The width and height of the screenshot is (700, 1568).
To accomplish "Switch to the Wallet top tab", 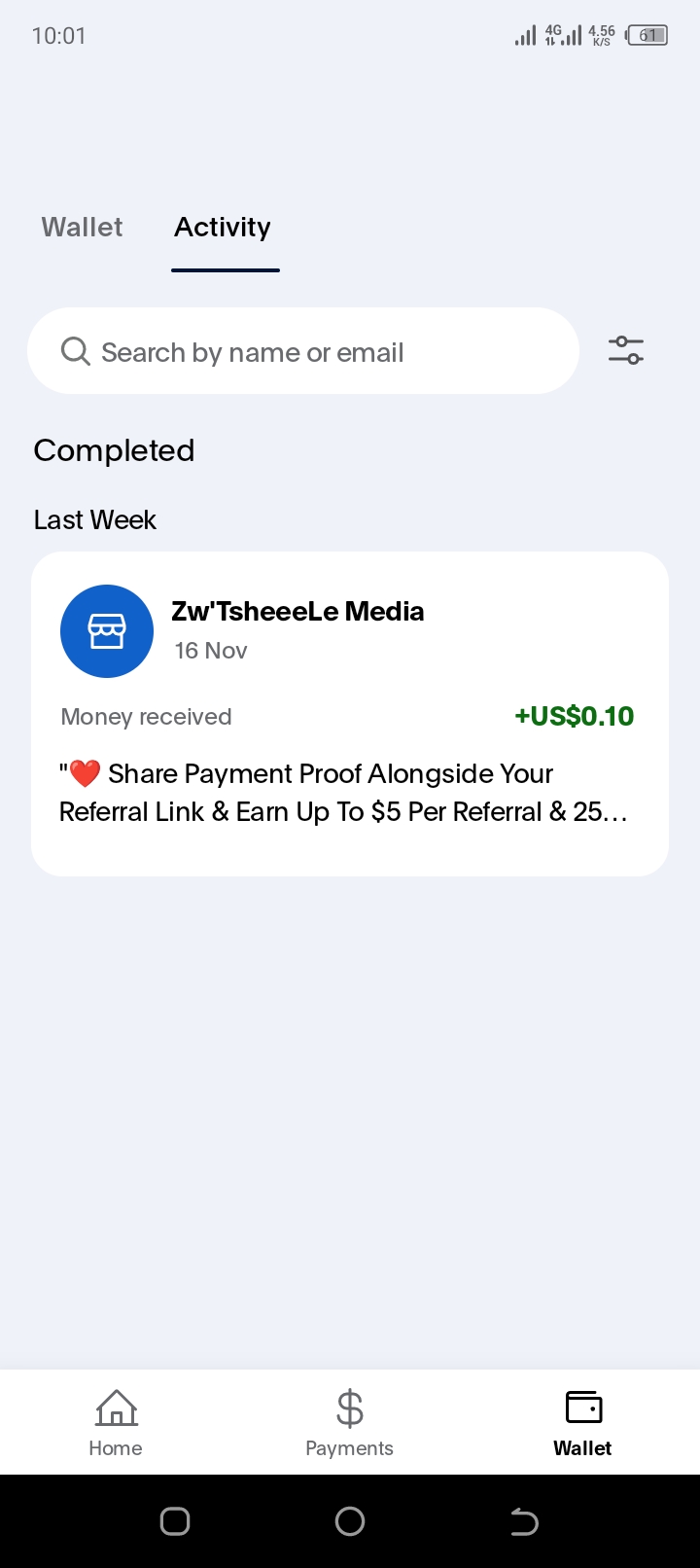I will 83,228.
